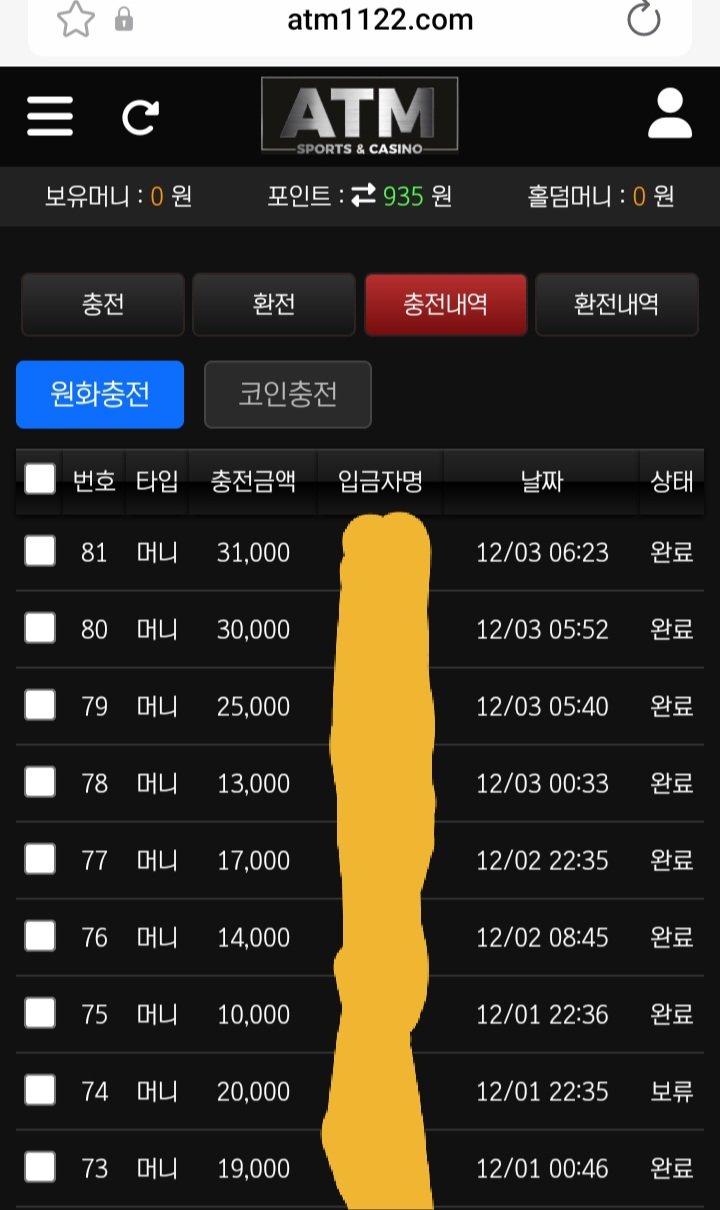
Task: Check the box for entry number 77
Action: coord(40,859)
